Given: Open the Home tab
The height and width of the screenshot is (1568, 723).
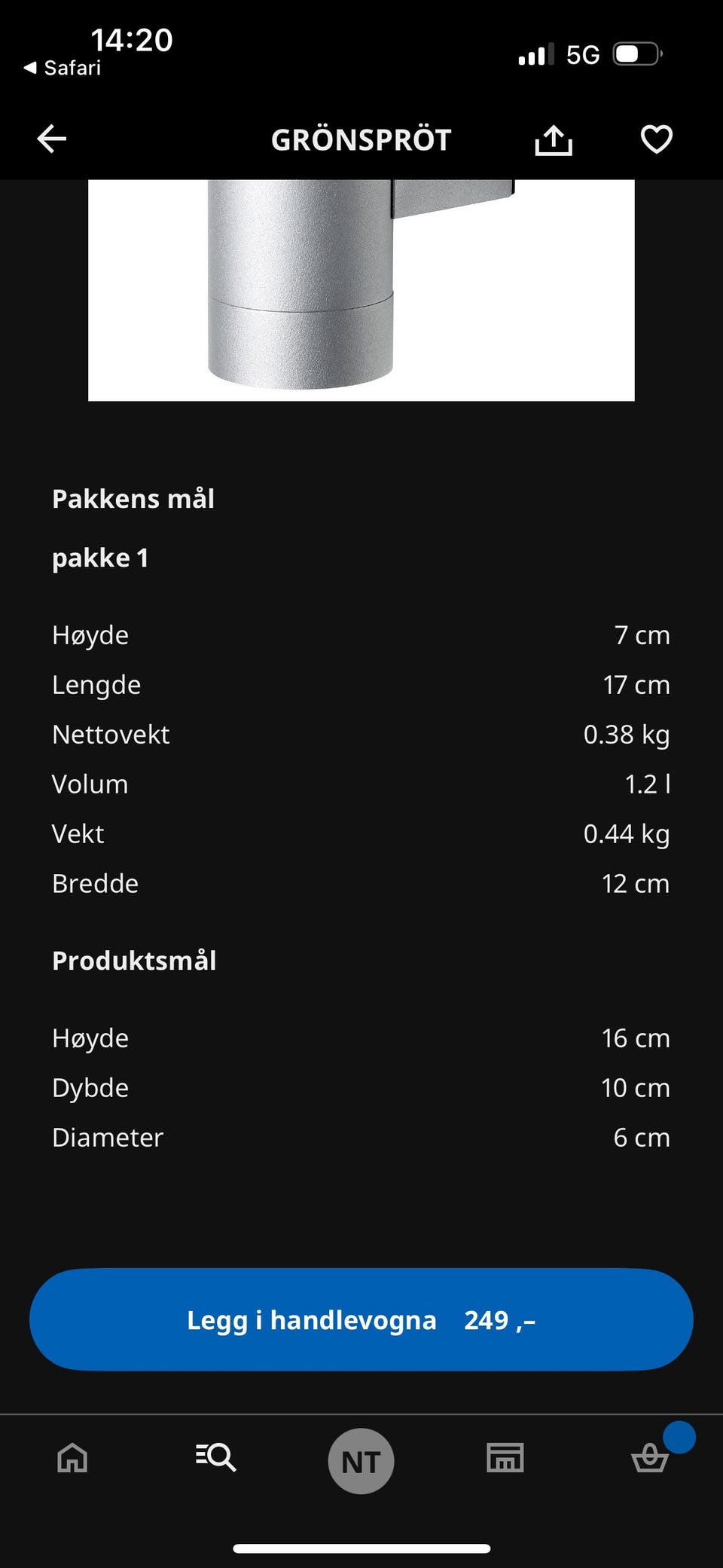Looking at the screenshot, I should (x=72, y=1457).
